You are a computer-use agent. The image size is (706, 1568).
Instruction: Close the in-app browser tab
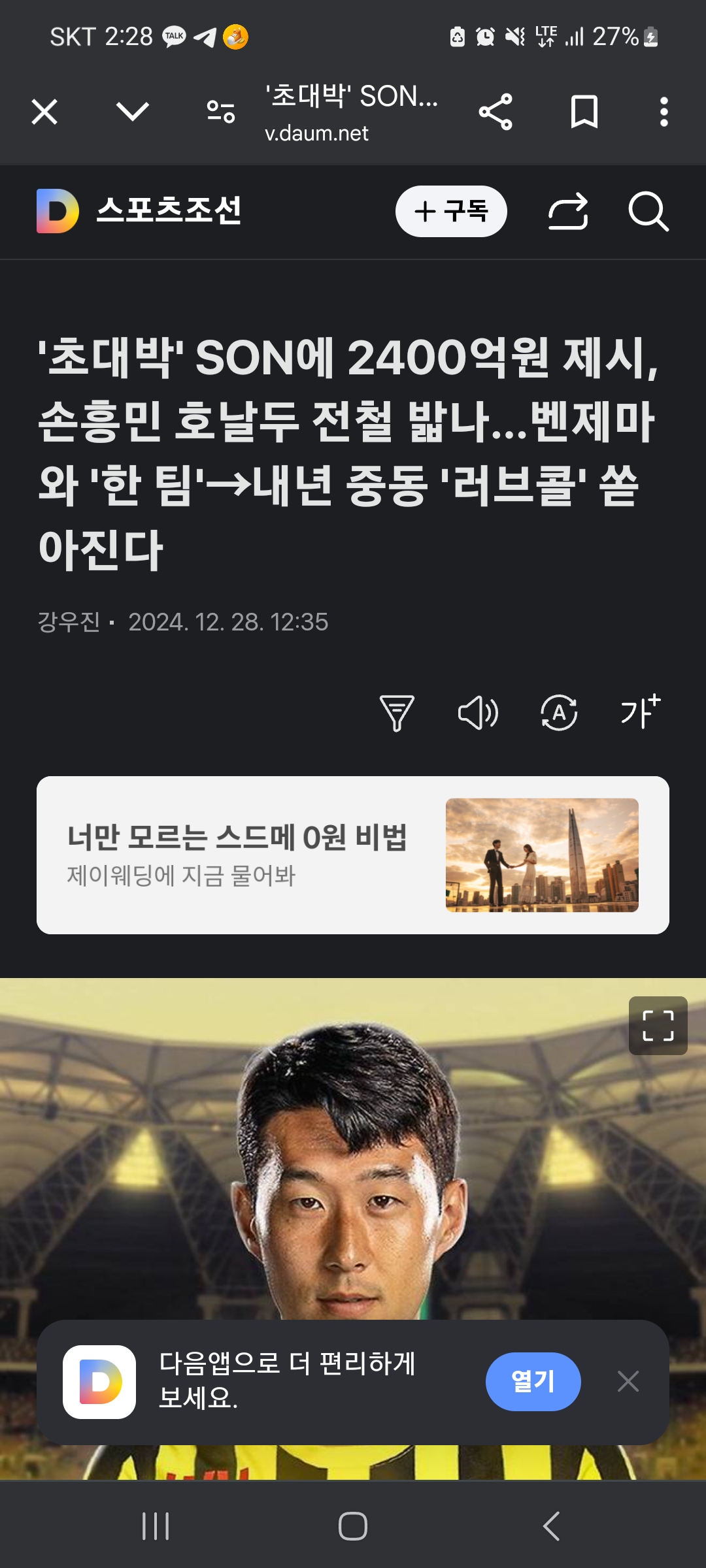(44, 112)
